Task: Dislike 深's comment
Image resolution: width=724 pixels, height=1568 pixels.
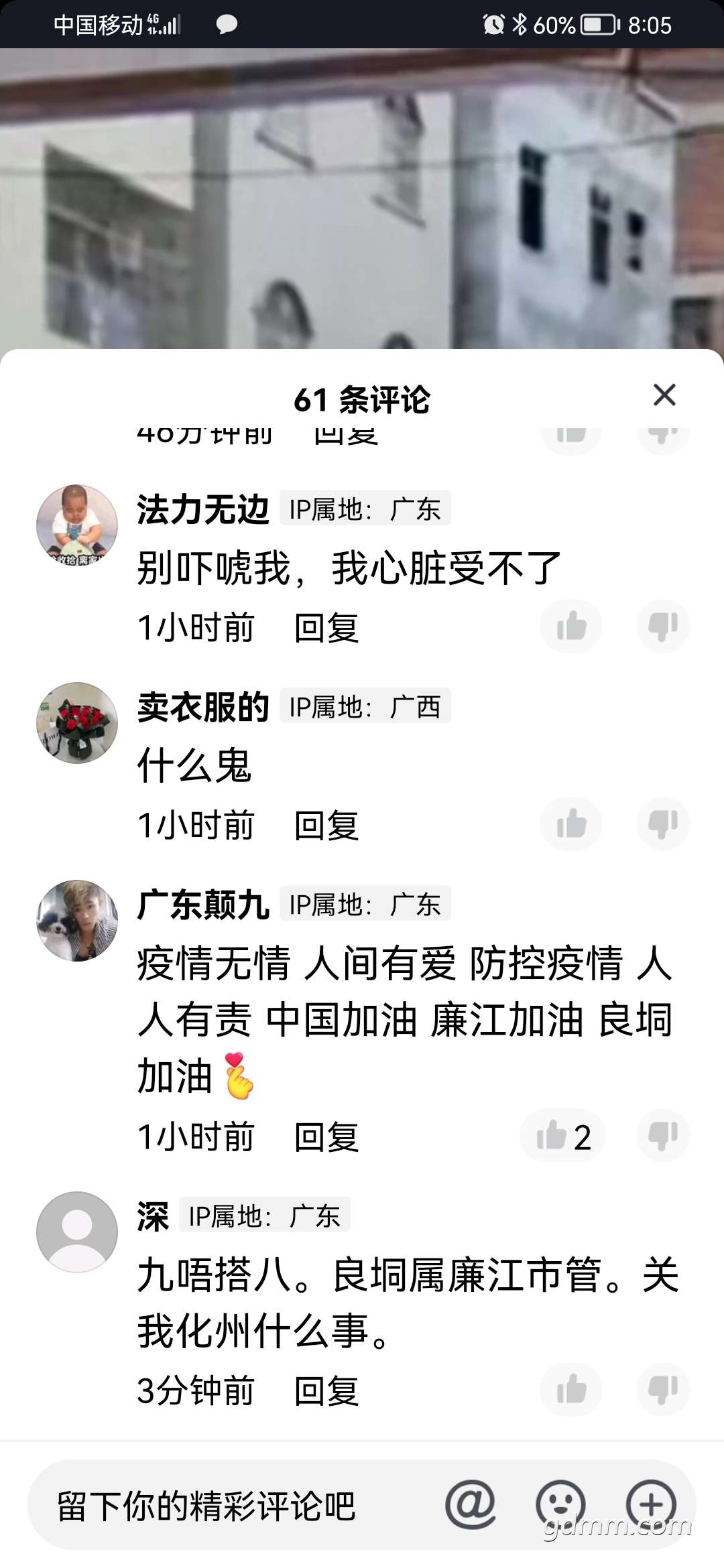Action: coord(662,1389)
